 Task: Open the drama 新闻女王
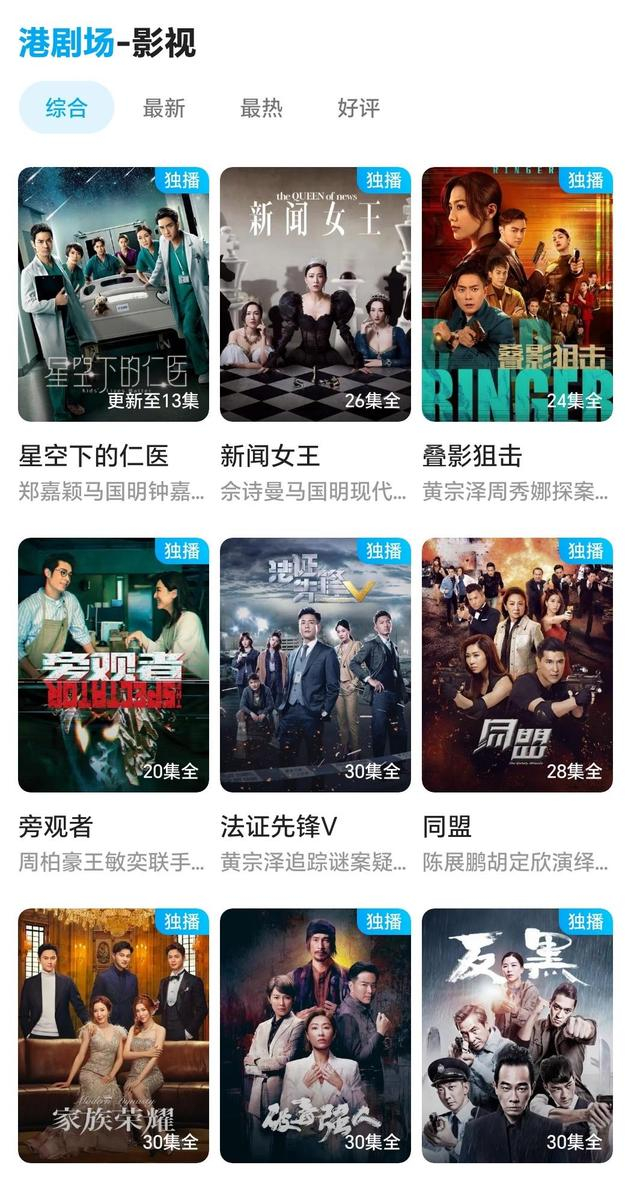(315, 294)
